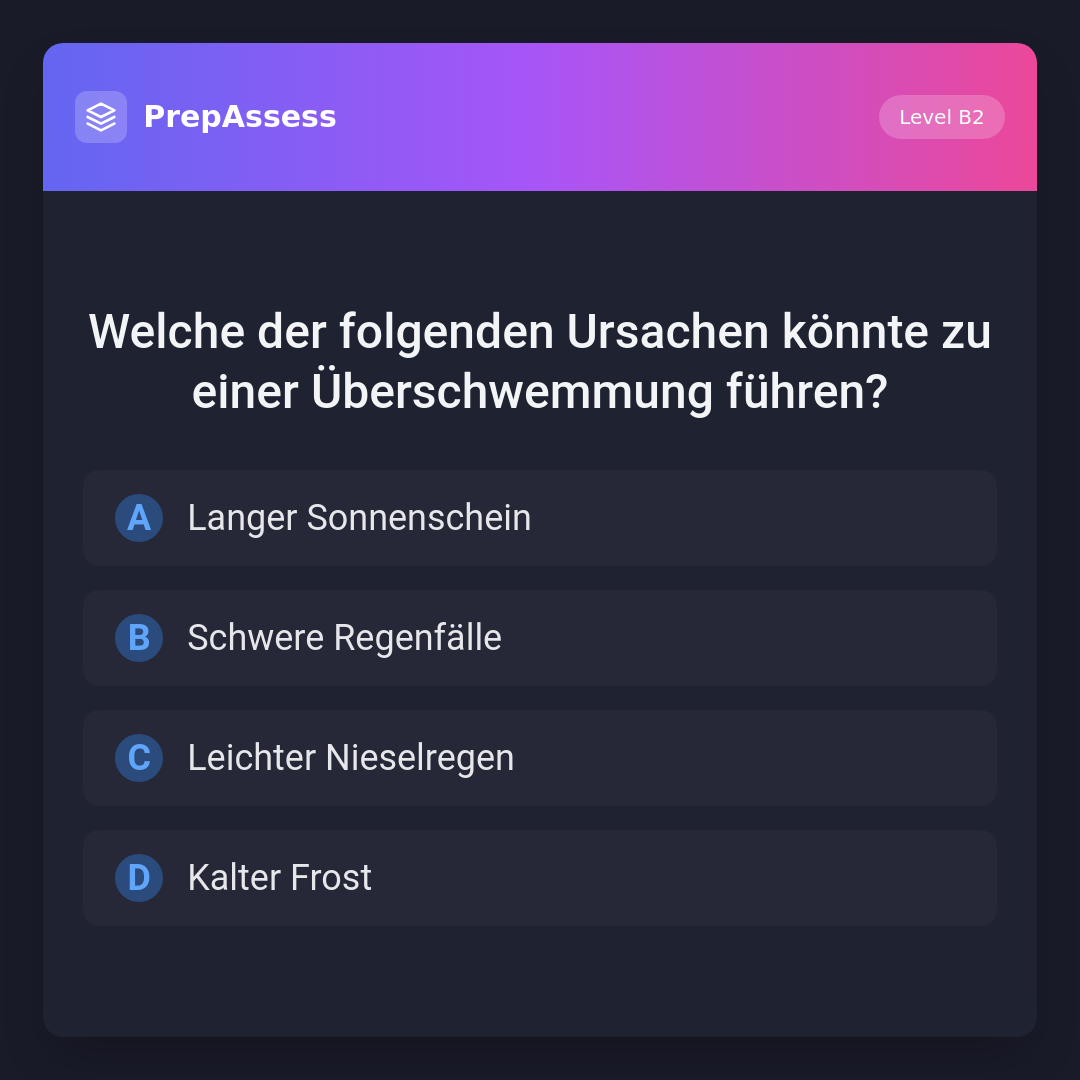Select answer A, Langer Sonnenschein
The width and height of the screenshot is (1080, 1080).
pos(540,518)
